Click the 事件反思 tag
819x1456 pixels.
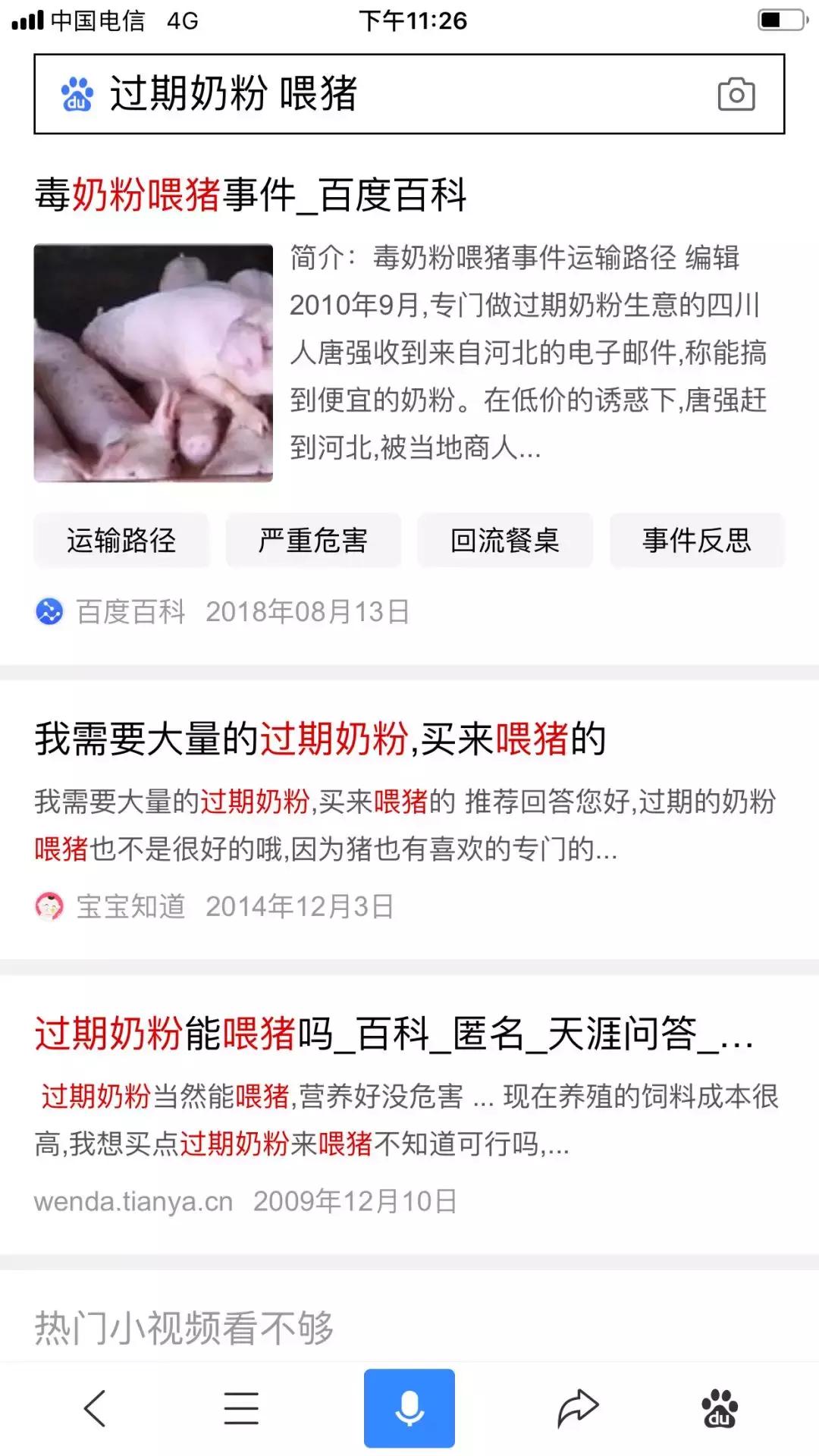(696, 541)
